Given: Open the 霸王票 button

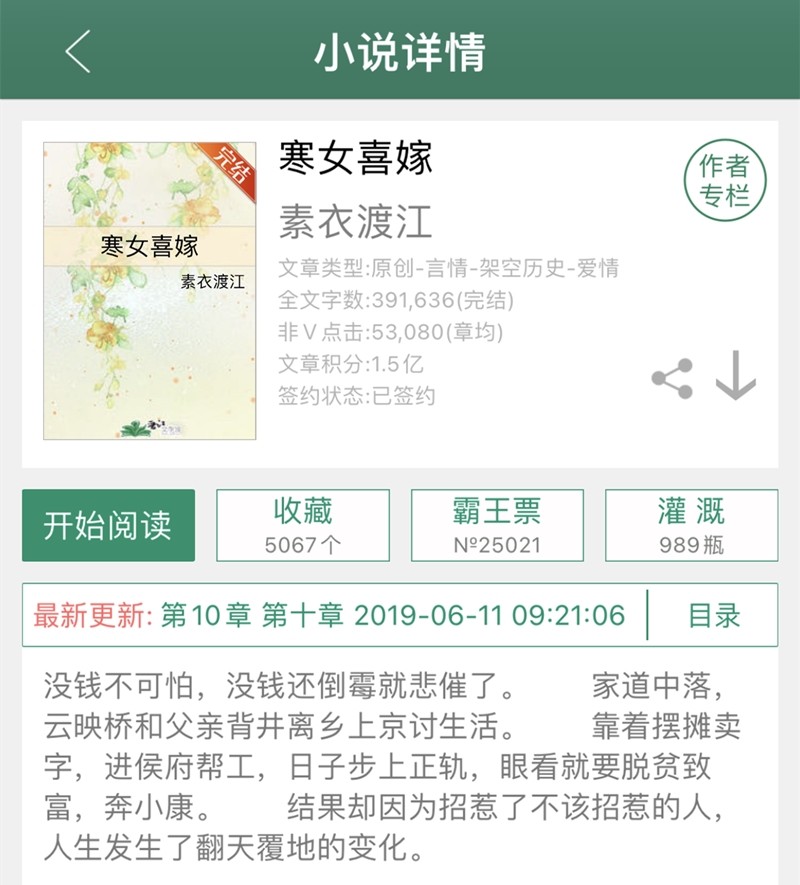Looking at the screenshot, I should (497, 525).
